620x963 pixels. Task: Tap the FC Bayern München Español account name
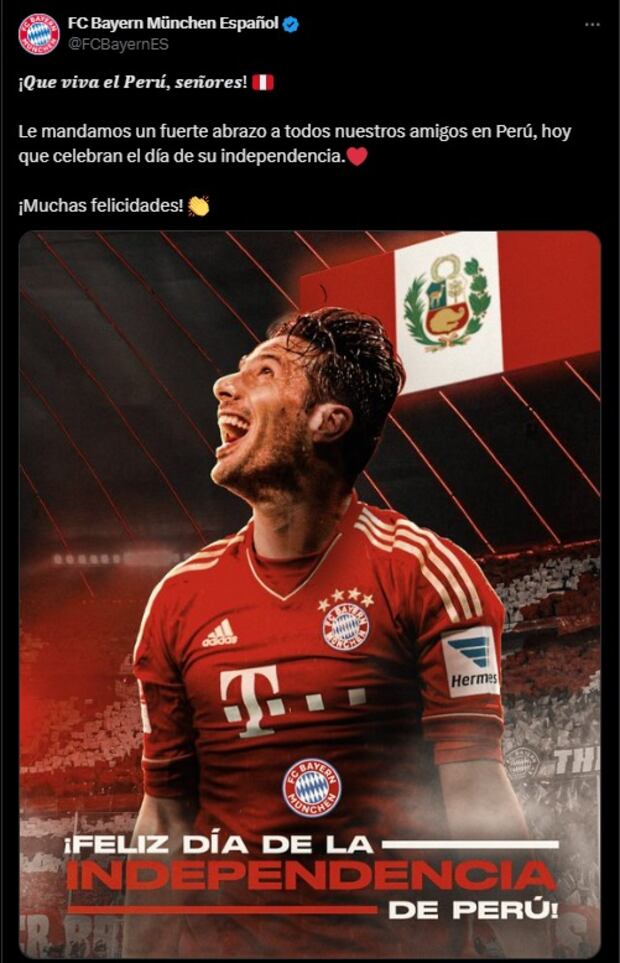pos(172,21)
